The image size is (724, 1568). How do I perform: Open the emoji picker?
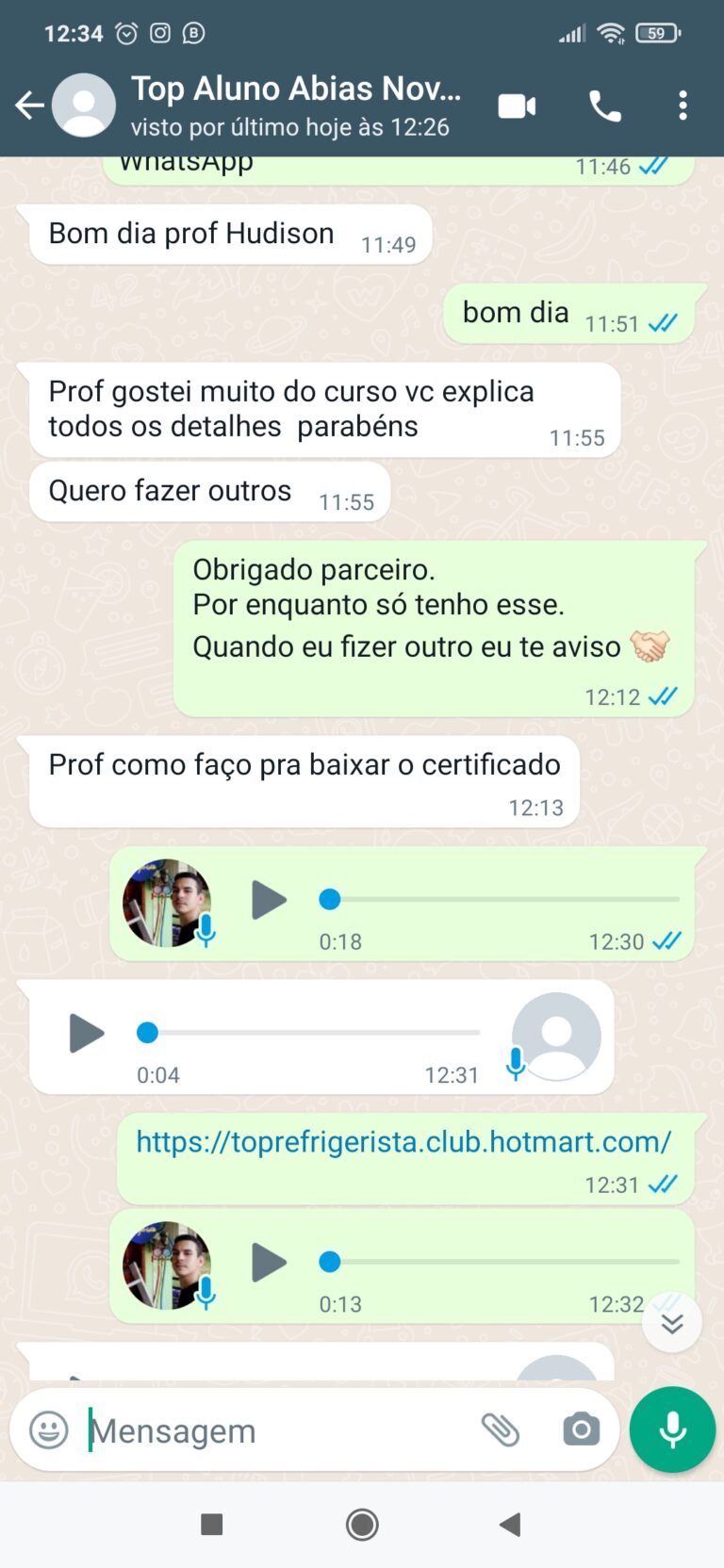[x=49, y=1430]
